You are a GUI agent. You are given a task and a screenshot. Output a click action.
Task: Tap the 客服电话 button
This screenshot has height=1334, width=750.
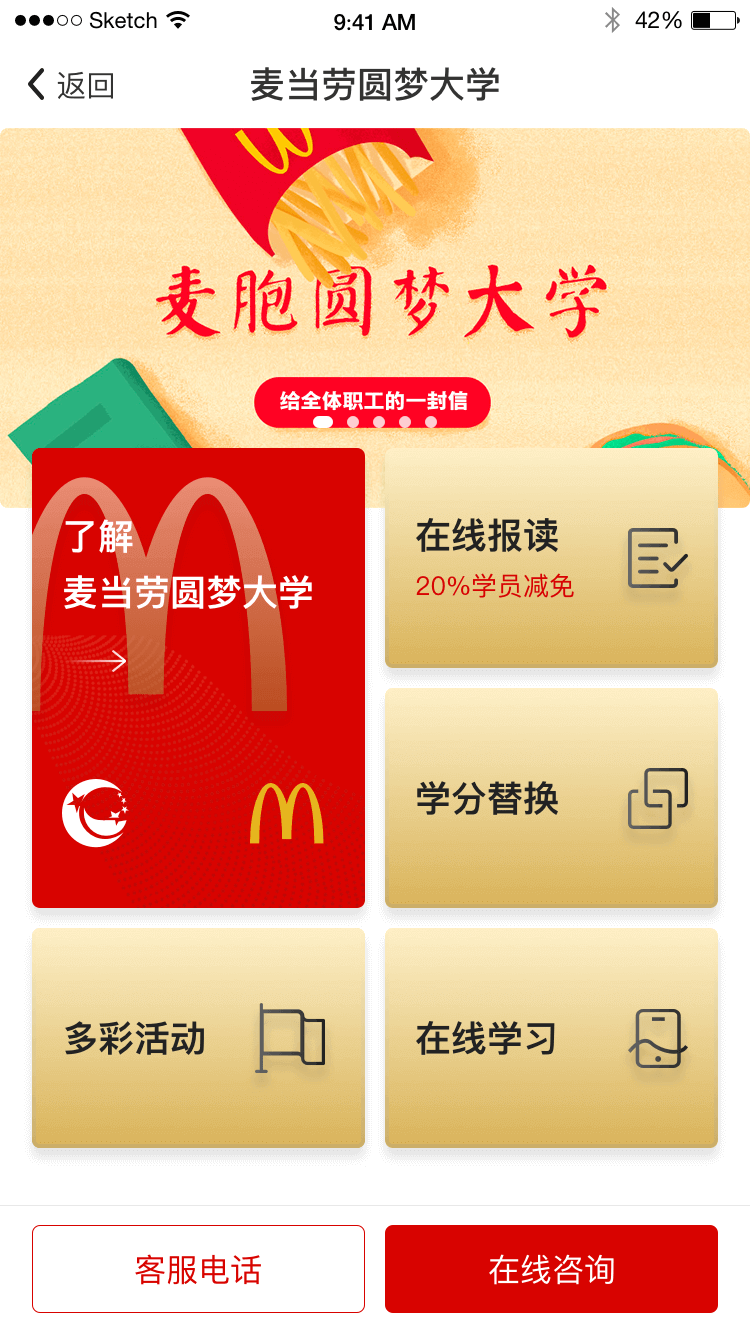click(x=198, y=1269)
